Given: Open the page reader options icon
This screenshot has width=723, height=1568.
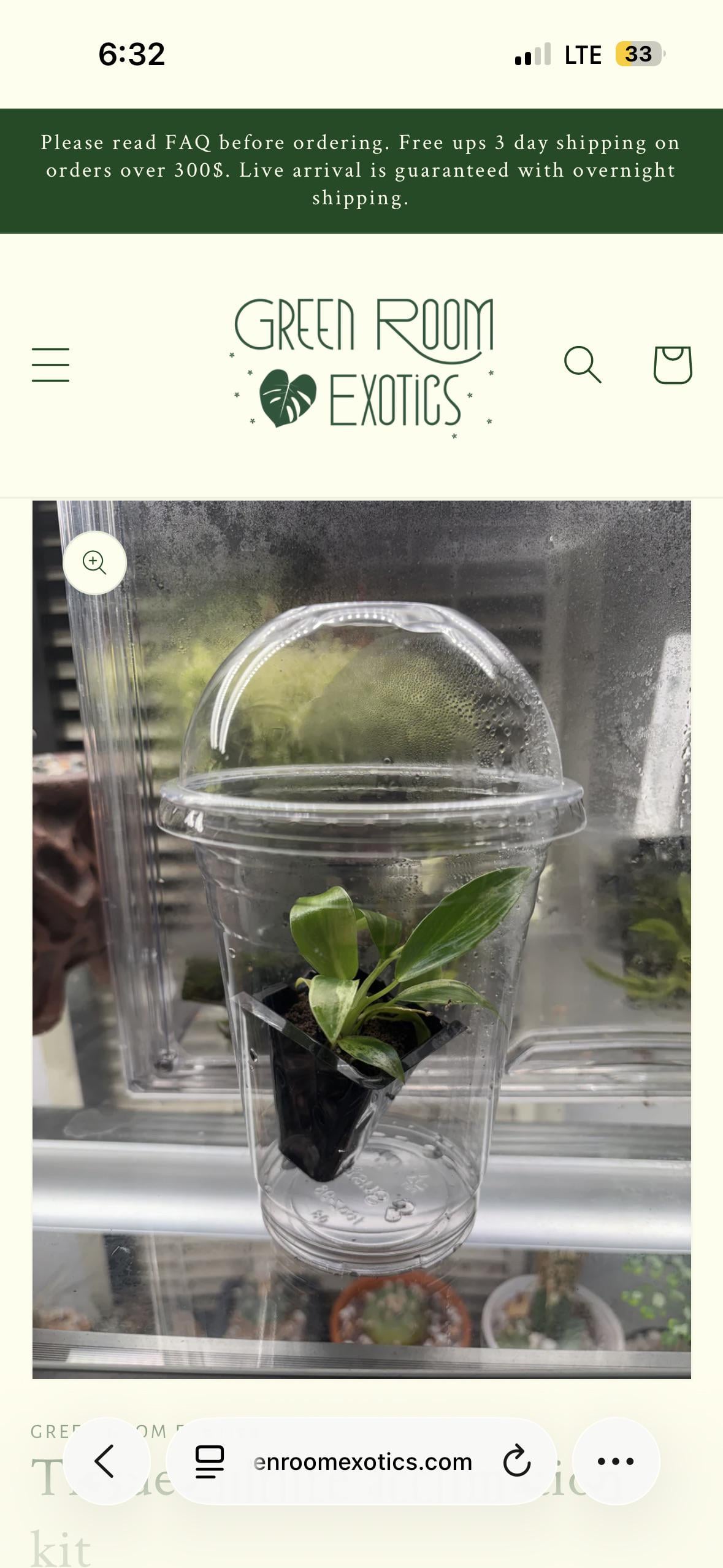Looking at the screenshot, I should click(209, 1461).
